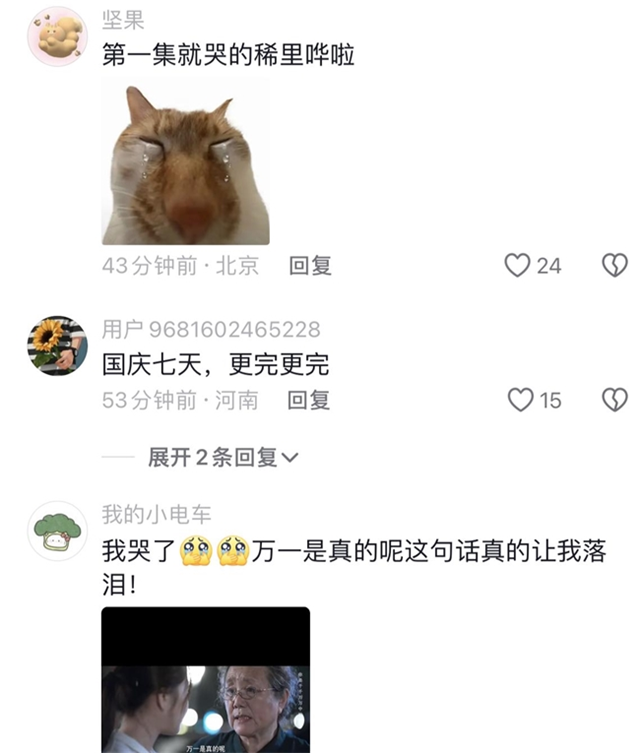
Task: Like the 国庆七天 comment
Action: coord(521,400)
